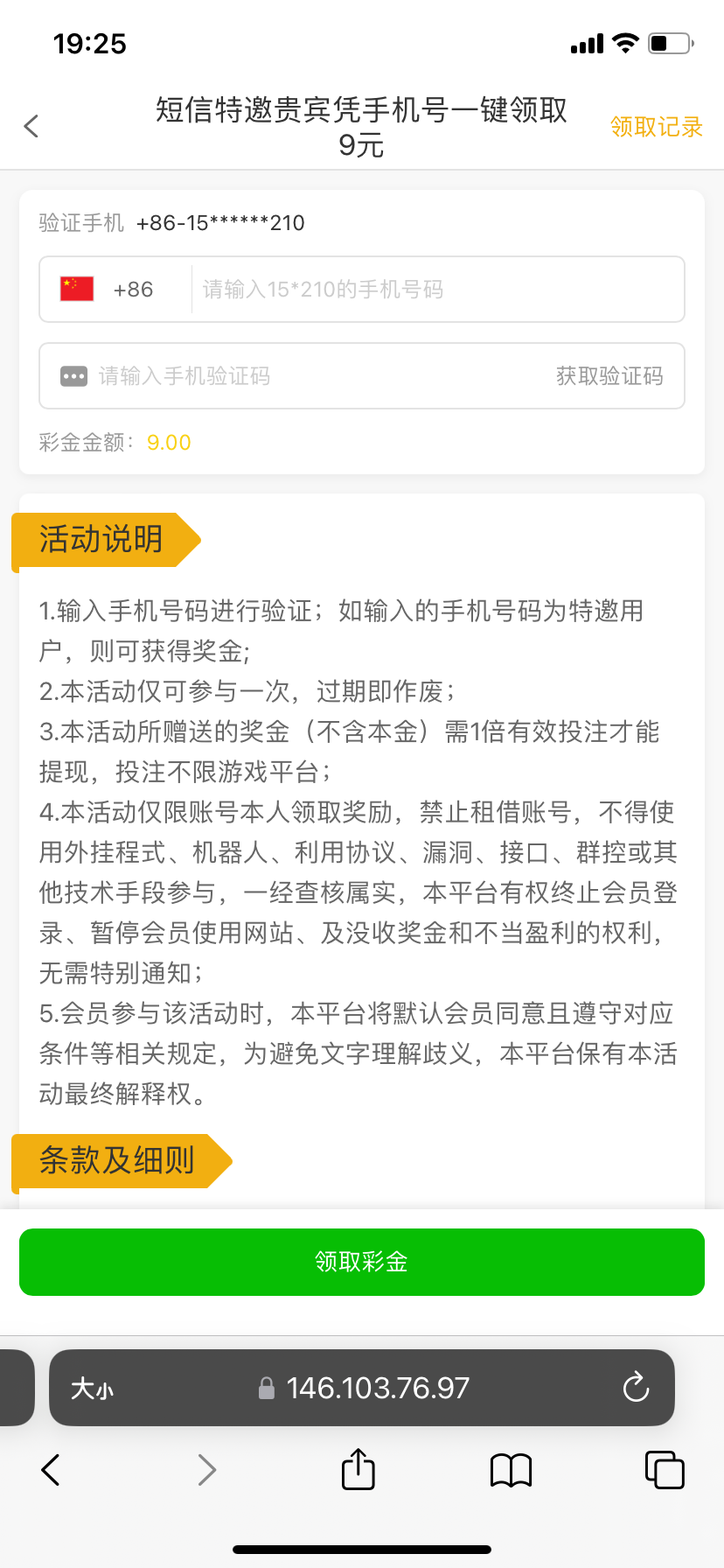Open Safari bookmarks
Viewport: 724px width, 1568px height.
511,1470
